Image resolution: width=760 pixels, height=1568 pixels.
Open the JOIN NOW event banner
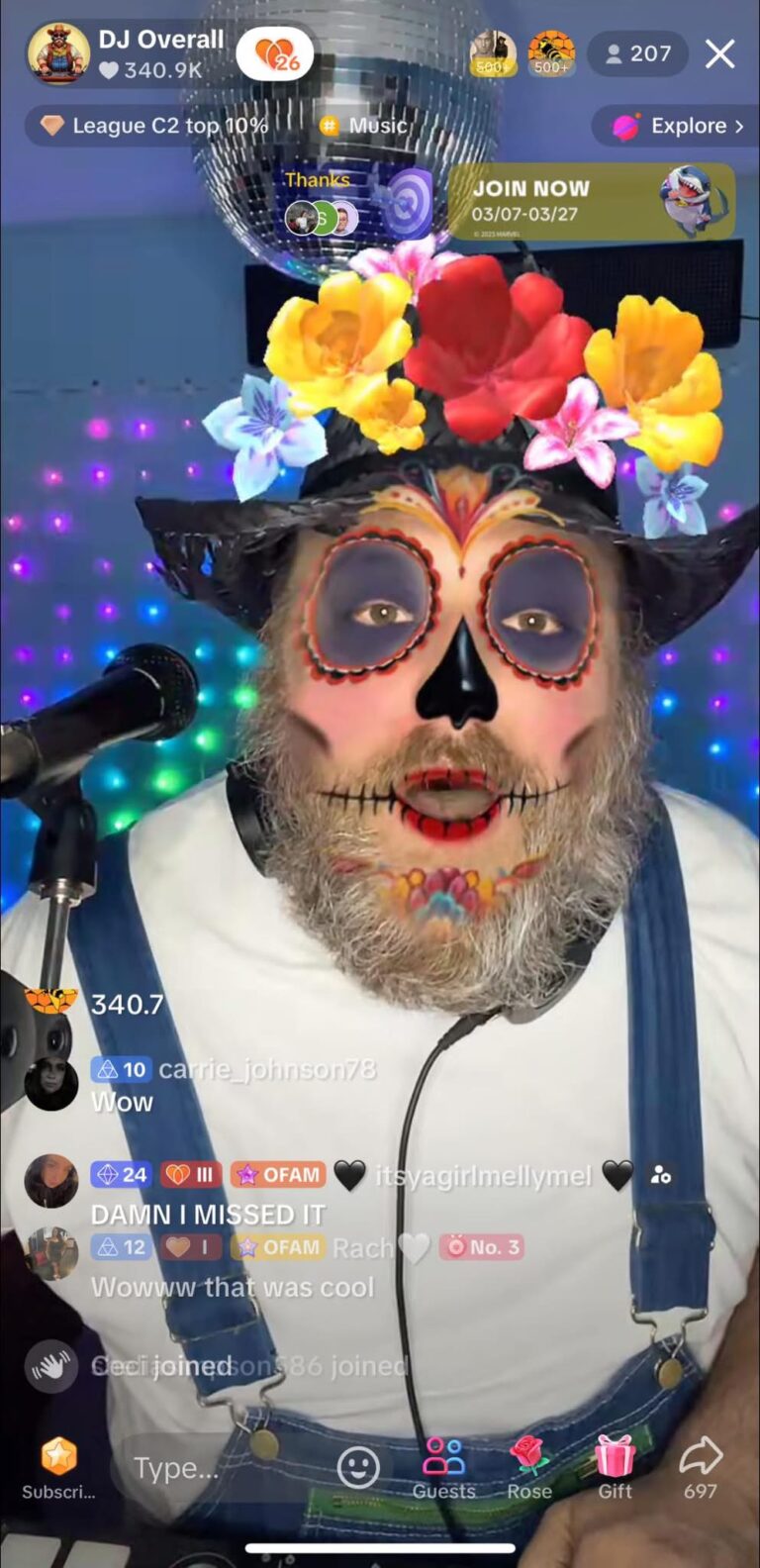click(591, 201)
